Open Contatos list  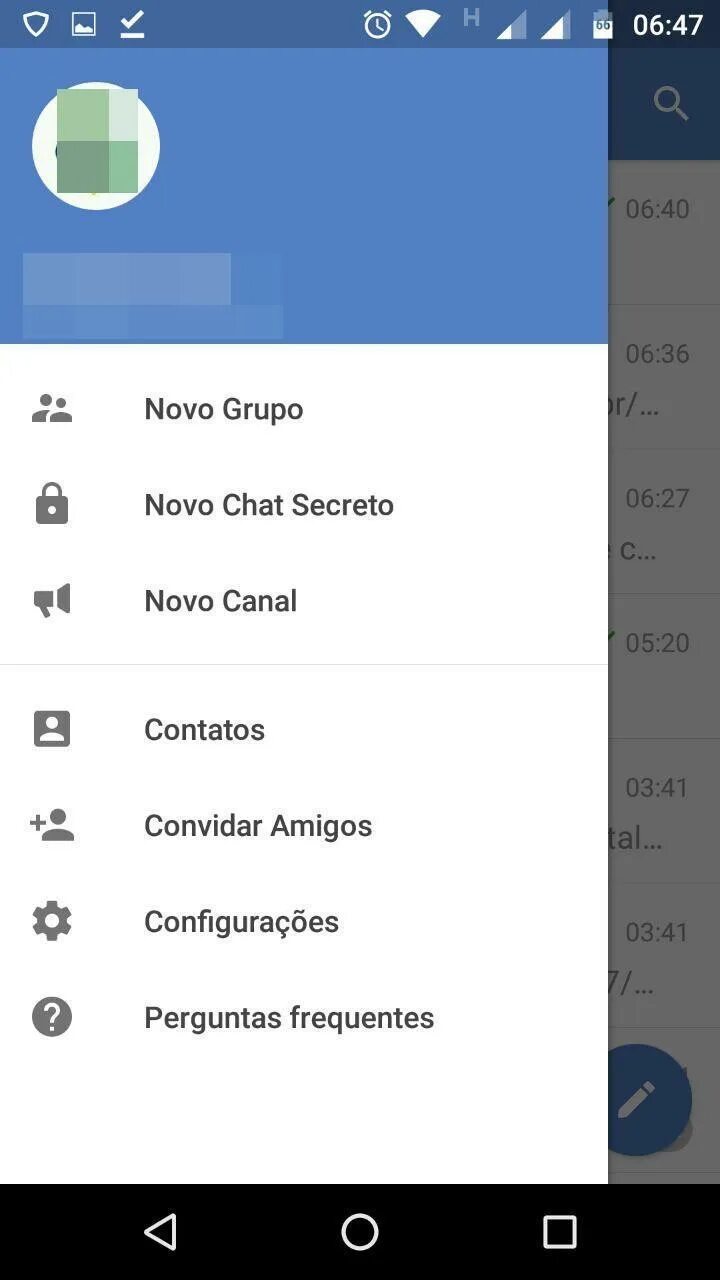[204, 730]
